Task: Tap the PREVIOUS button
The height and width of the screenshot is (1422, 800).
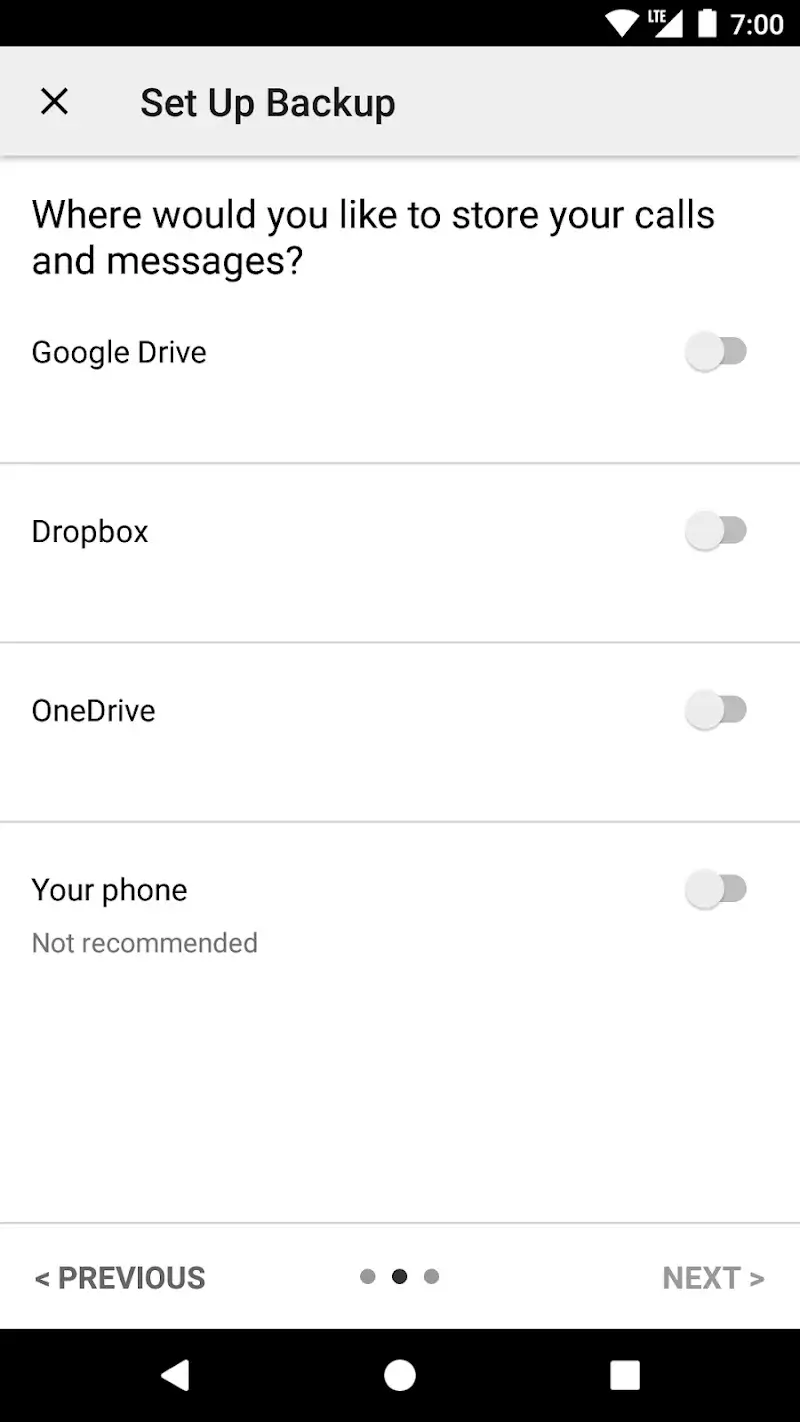Action: point(120,1277)
